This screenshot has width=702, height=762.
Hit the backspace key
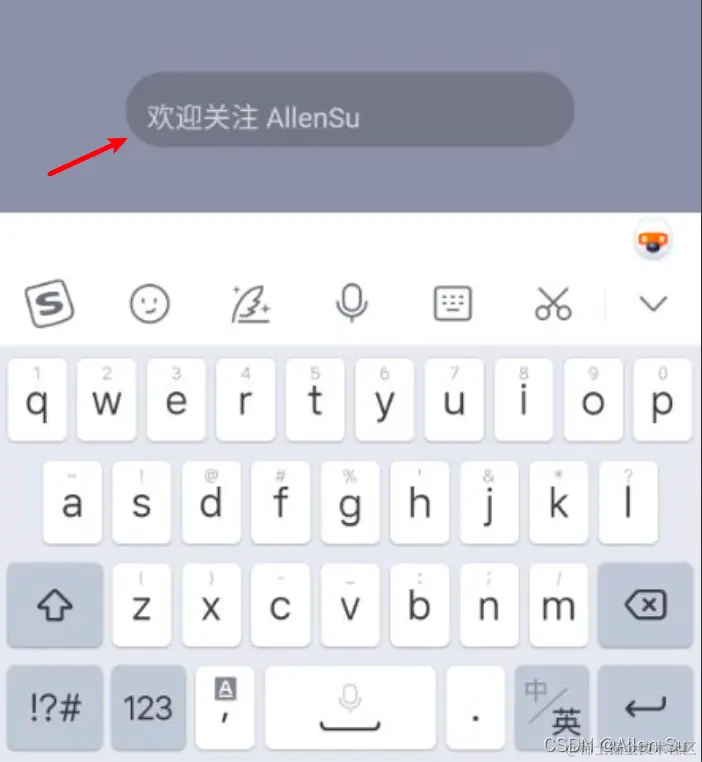point(645,605)
